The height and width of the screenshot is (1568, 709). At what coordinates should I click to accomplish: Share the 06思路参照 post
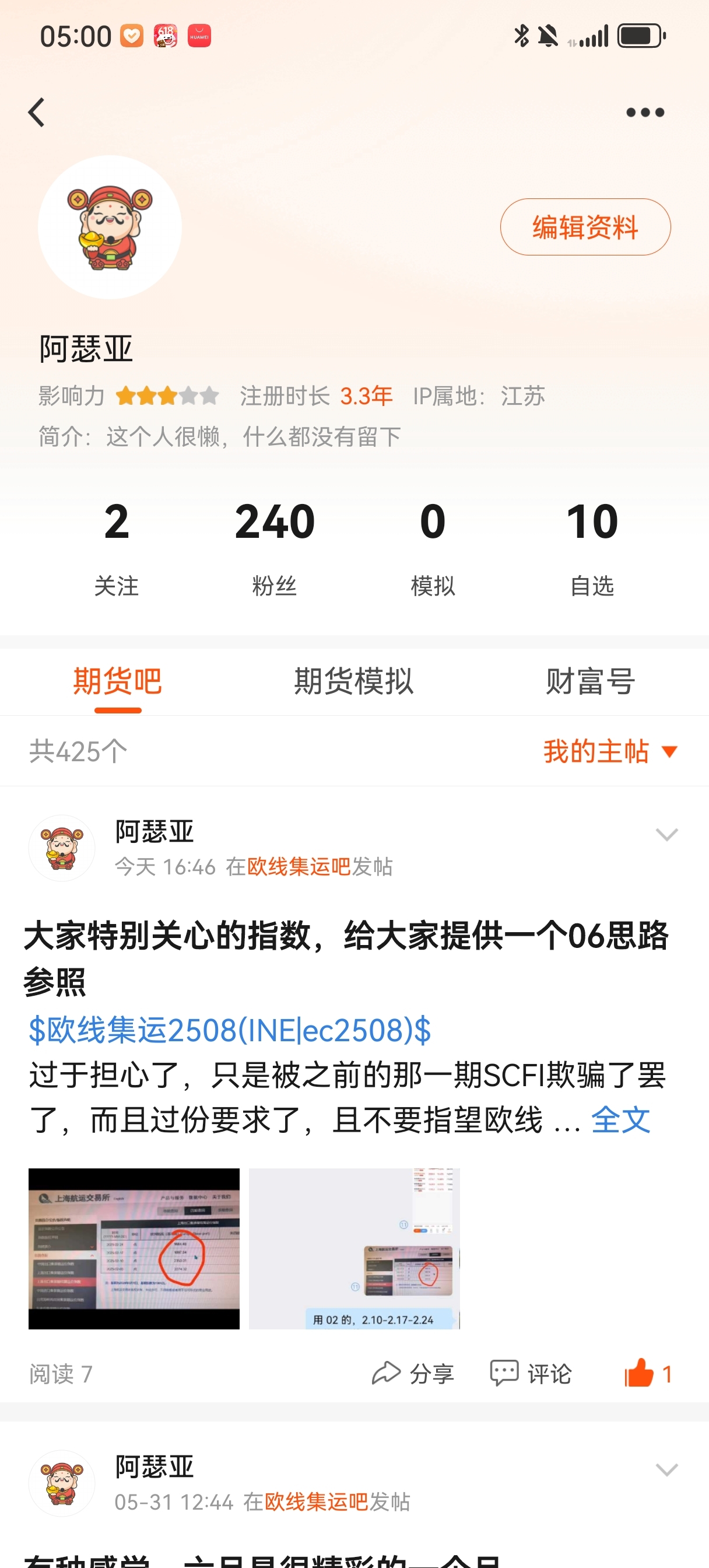[x=413, y=1374]
